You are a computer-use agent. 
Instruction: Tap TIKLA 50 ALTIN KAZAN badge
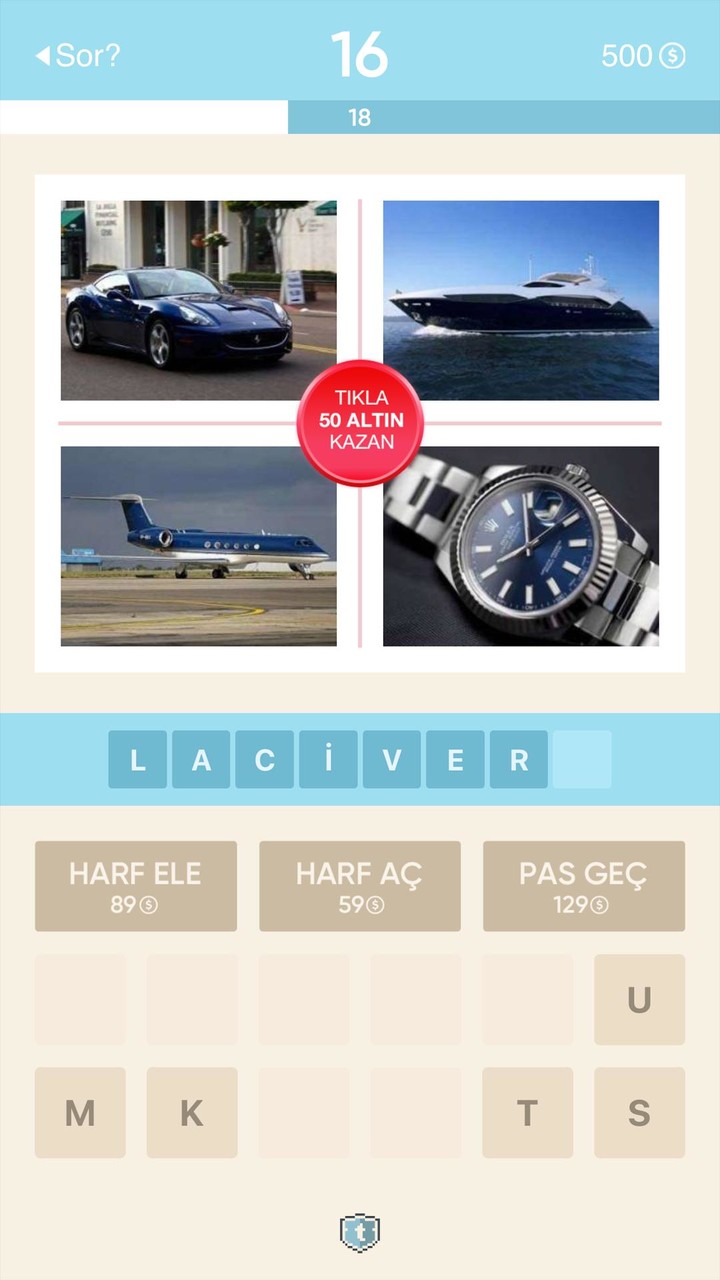tap(360, 423)
